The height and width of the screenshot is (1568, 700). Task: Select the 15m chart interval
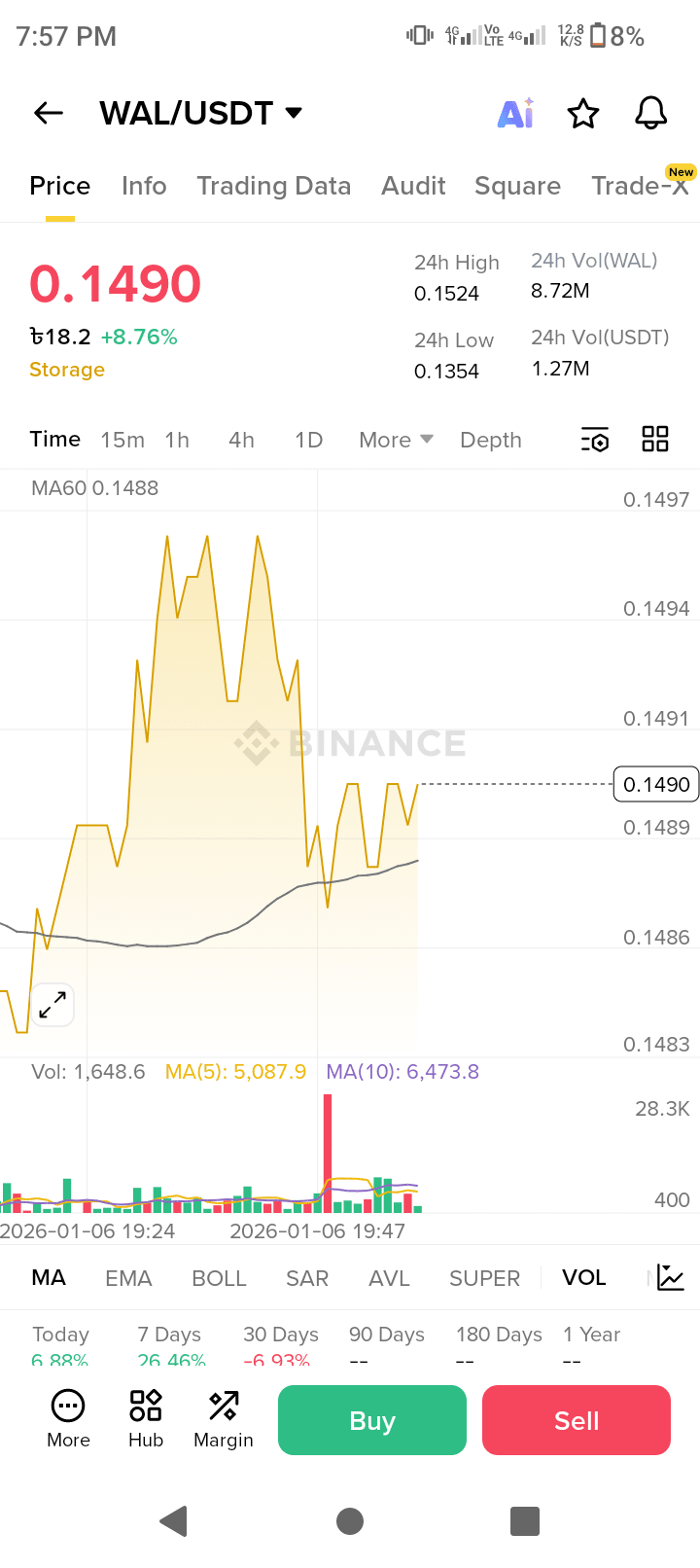tap(122, 440)
